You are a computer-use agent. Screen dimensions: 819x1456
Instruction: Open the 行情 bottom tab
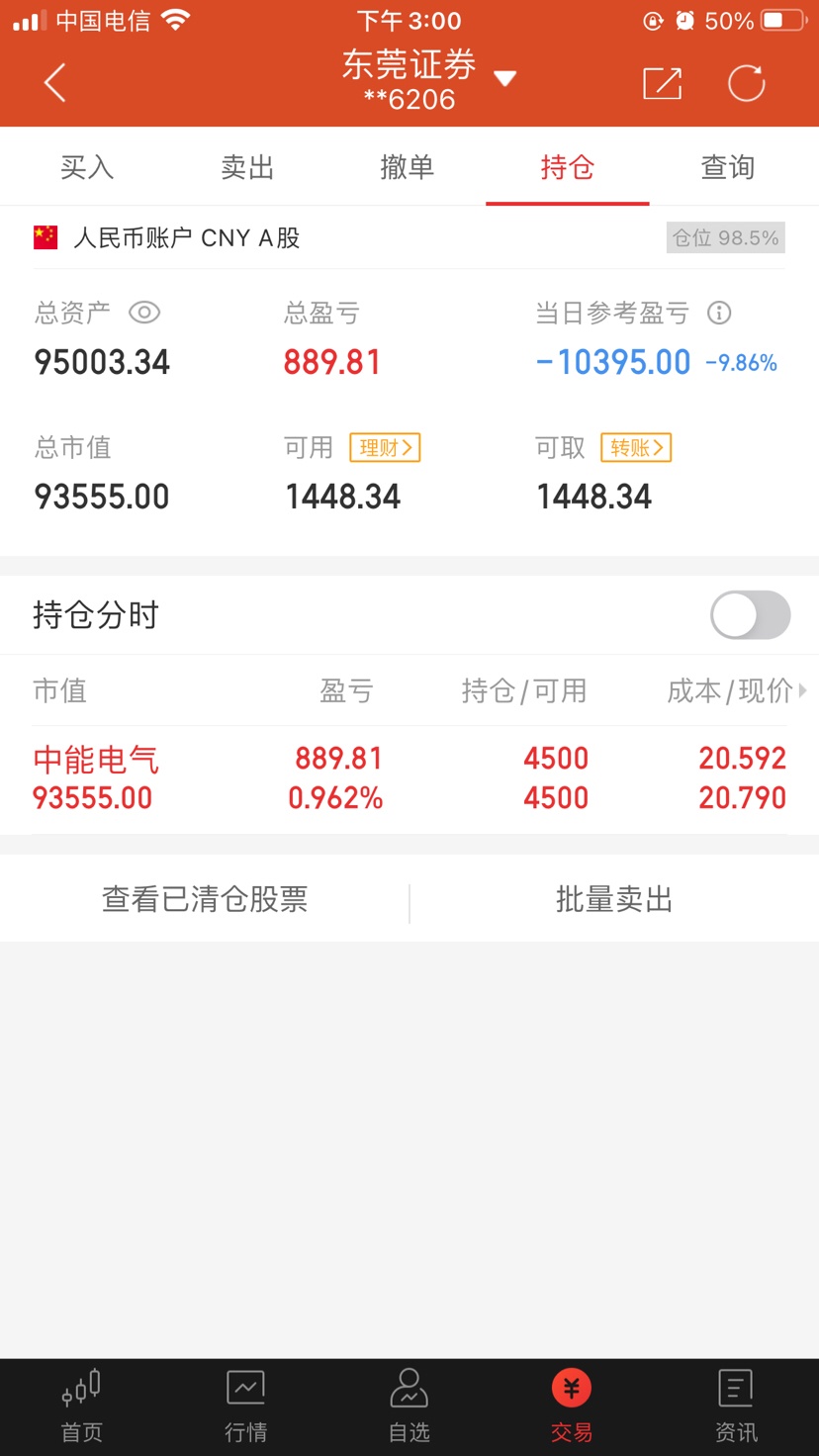[x=245, y=1407]
